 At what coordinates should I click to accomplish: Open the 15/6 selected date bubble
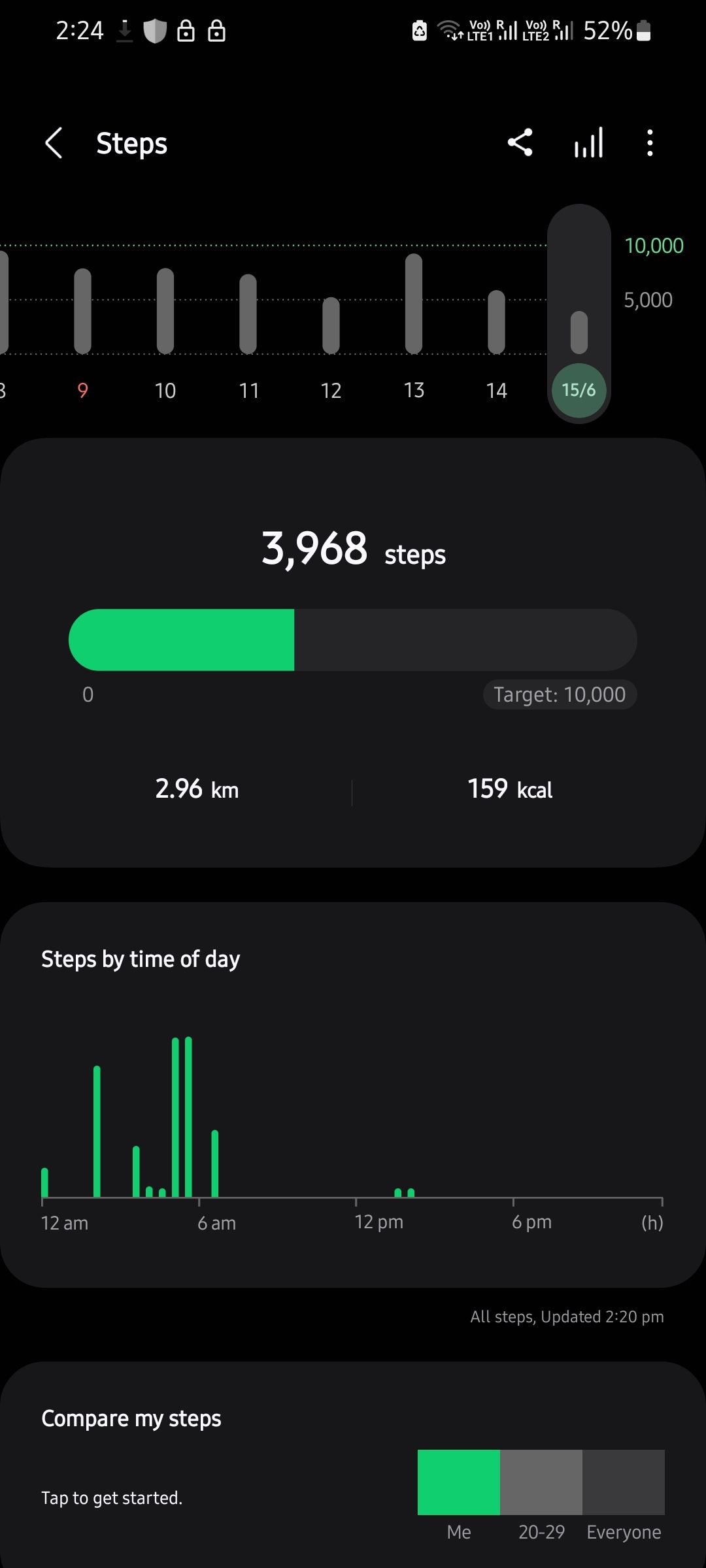pyautogui.click(x=579, y=390)
